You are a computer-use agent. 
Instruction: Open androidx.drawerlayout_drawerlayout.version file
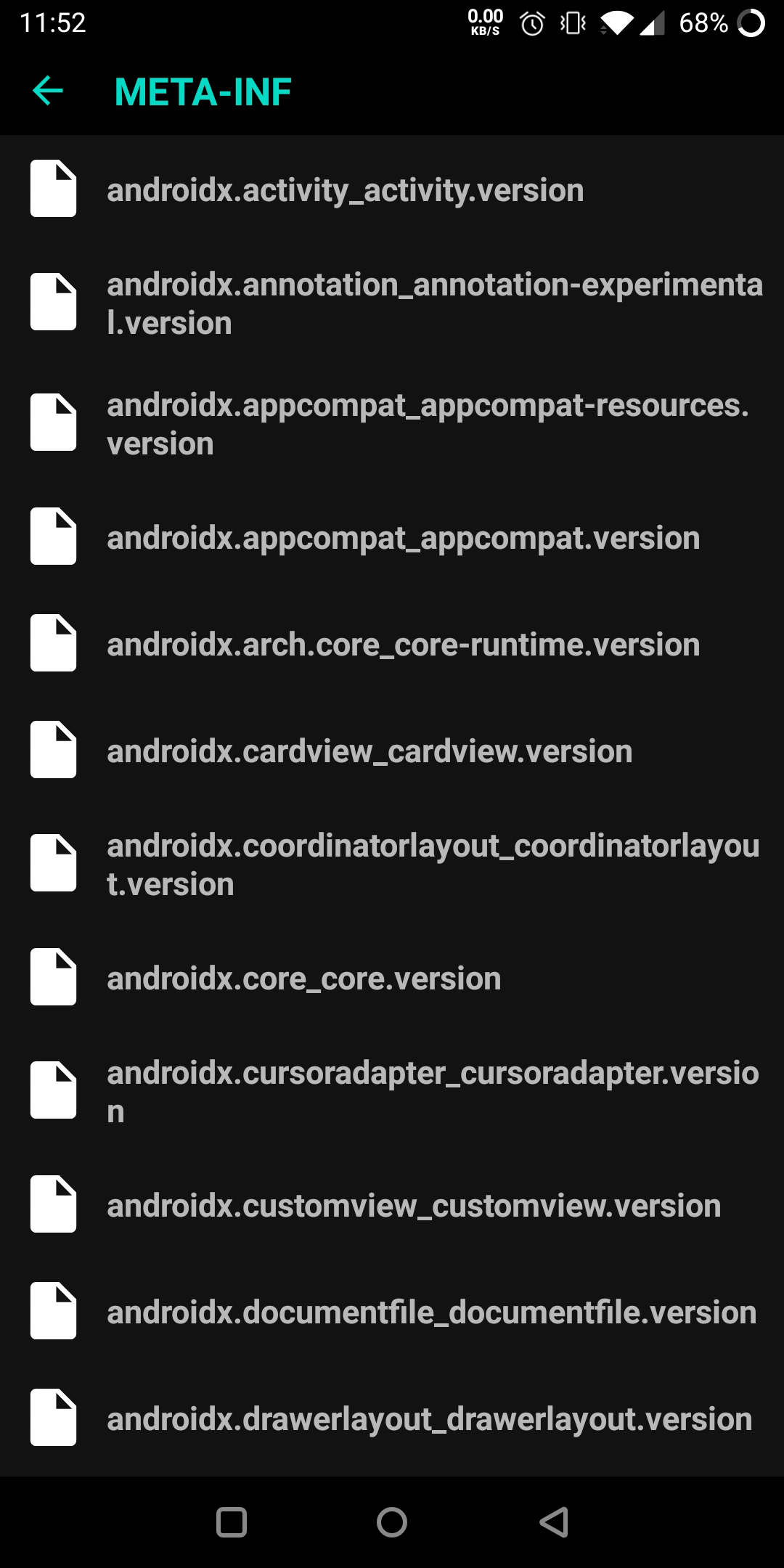tap(429, 1419)
